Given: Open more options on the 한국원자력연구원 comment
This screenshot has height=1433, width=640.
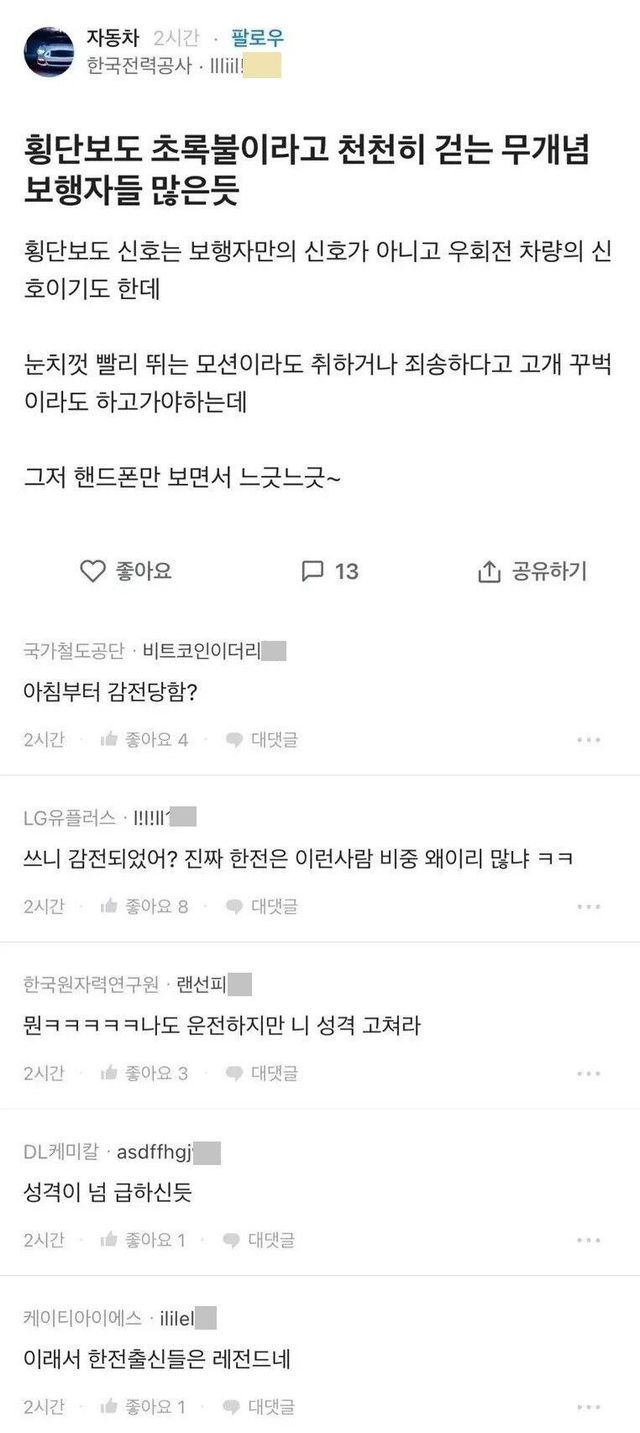Looking at the screenshot, I should [x=589, y=1074].
